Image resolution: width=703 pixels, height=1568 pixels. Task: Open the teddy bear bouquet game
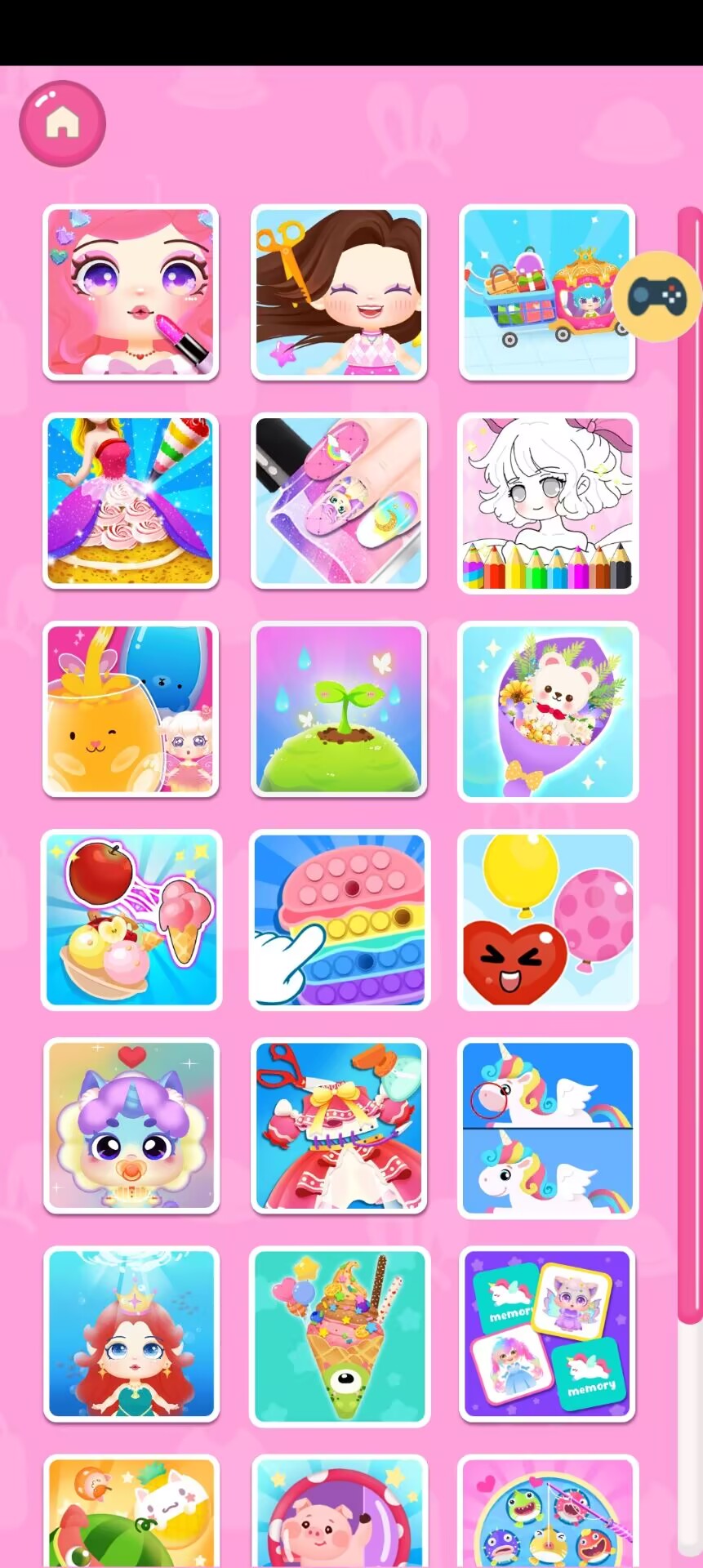point(548,711)
